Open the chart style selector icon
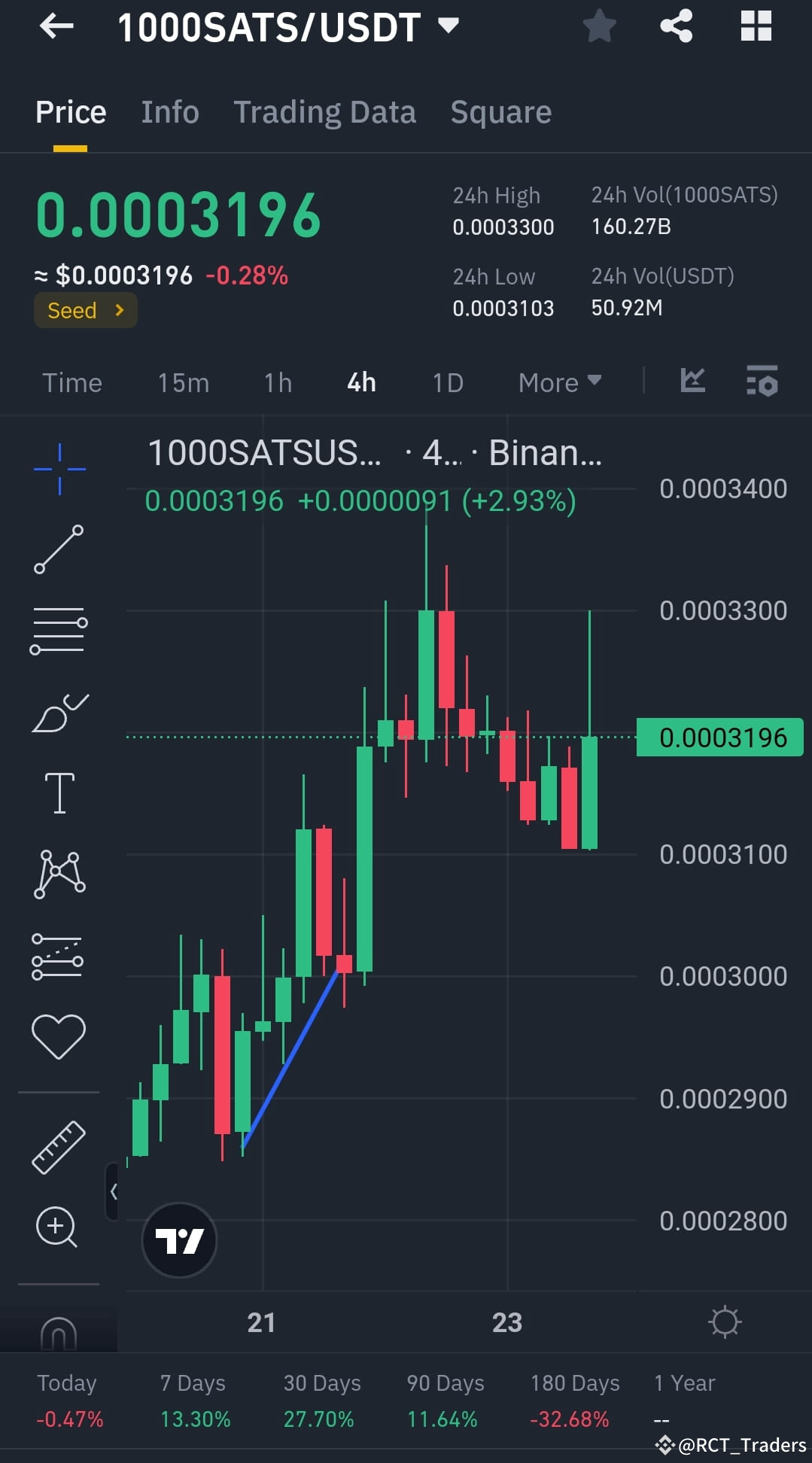The width and height of the screenshot is (812, 1463). (x=691, y=382)
